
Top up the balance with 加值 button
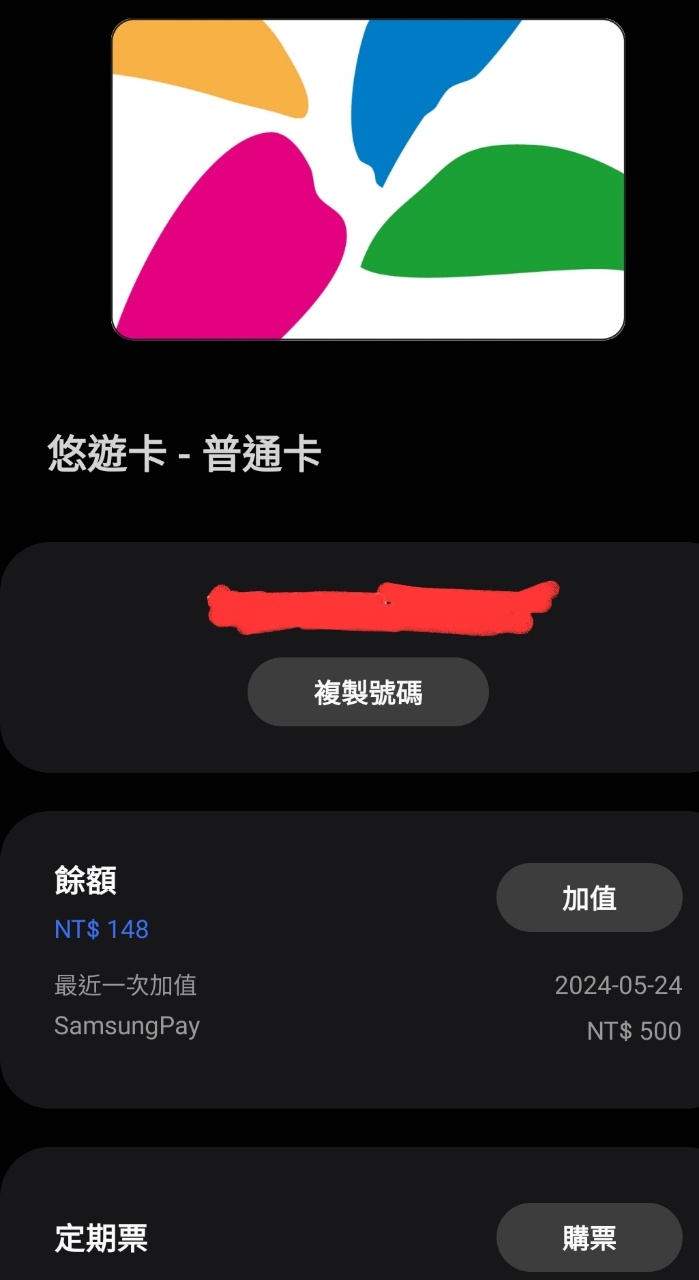click(x=589, y=898)
